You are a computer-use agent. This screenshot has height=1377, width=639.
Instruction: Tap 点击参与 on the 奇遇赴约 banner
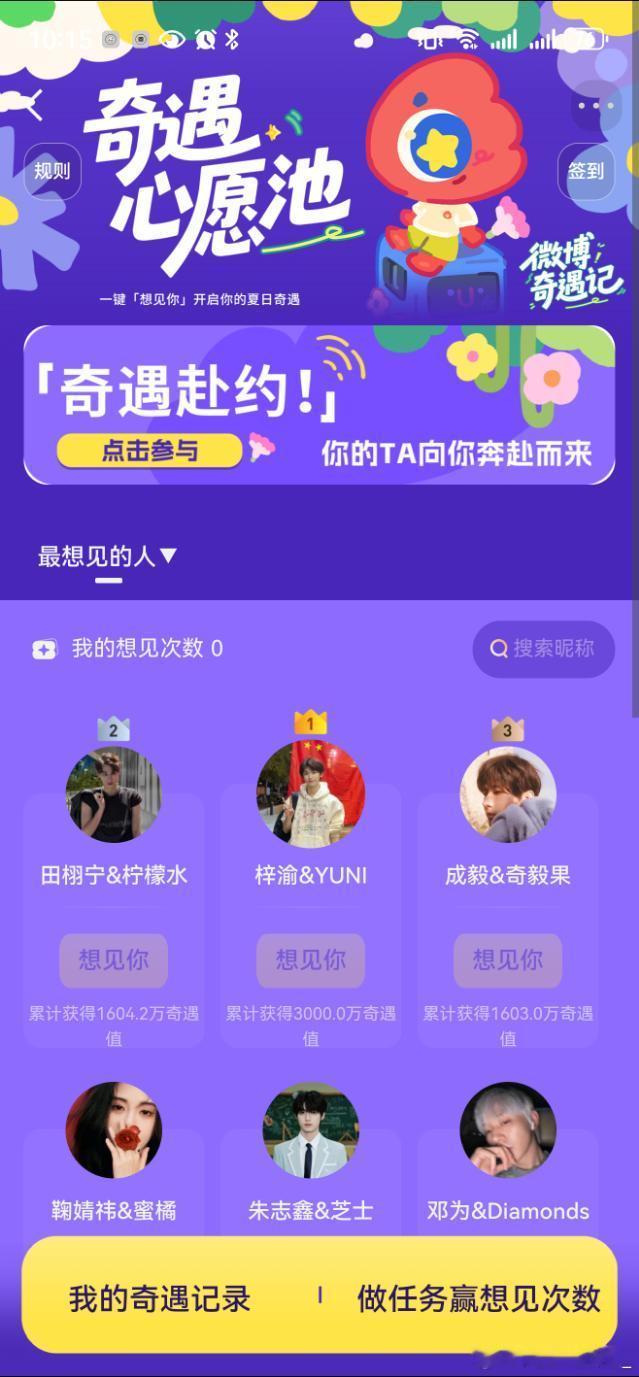150,451
